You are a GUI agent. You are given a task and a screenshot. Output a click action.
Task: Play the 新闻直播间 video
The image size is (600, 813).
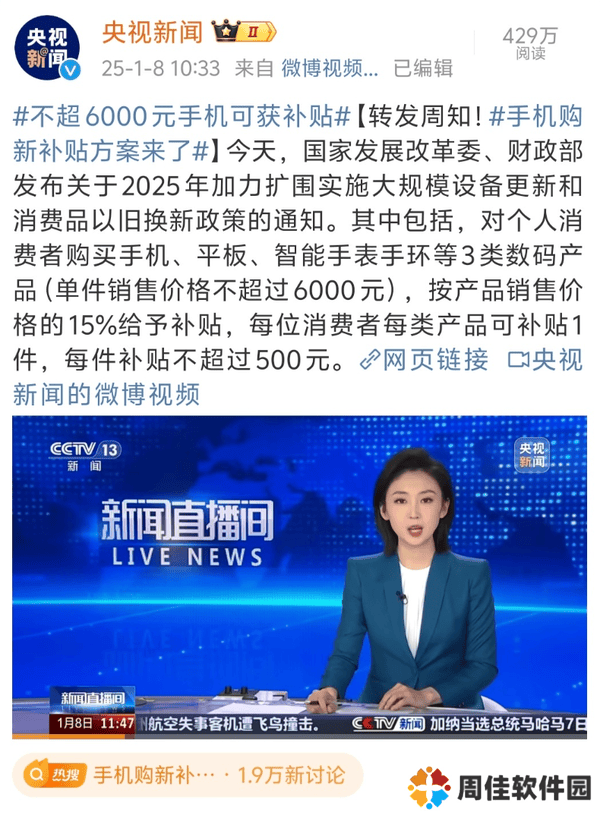tap(299, 578)
